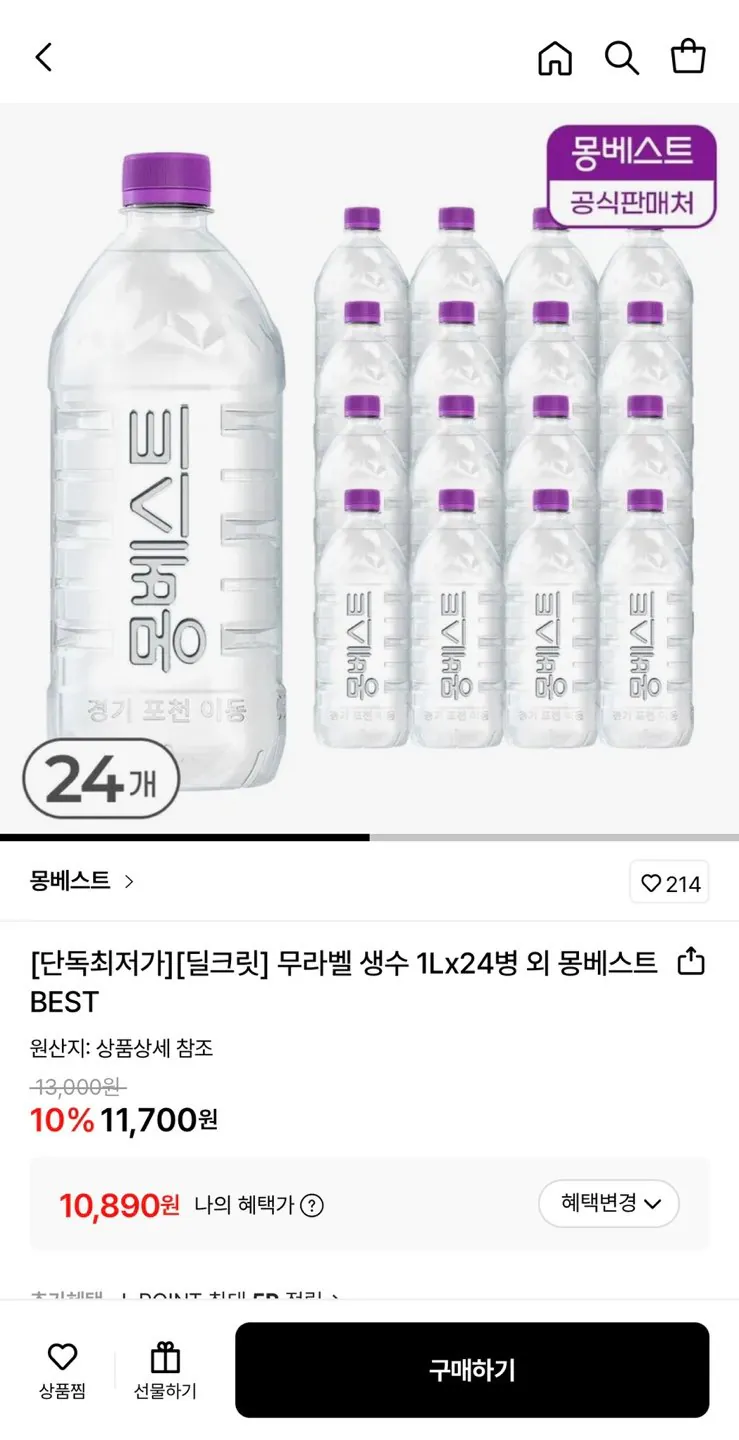This screenshot has height=1440, width=739.
Task: Open the 몽베스트 store link
Action: click(70, 882)
